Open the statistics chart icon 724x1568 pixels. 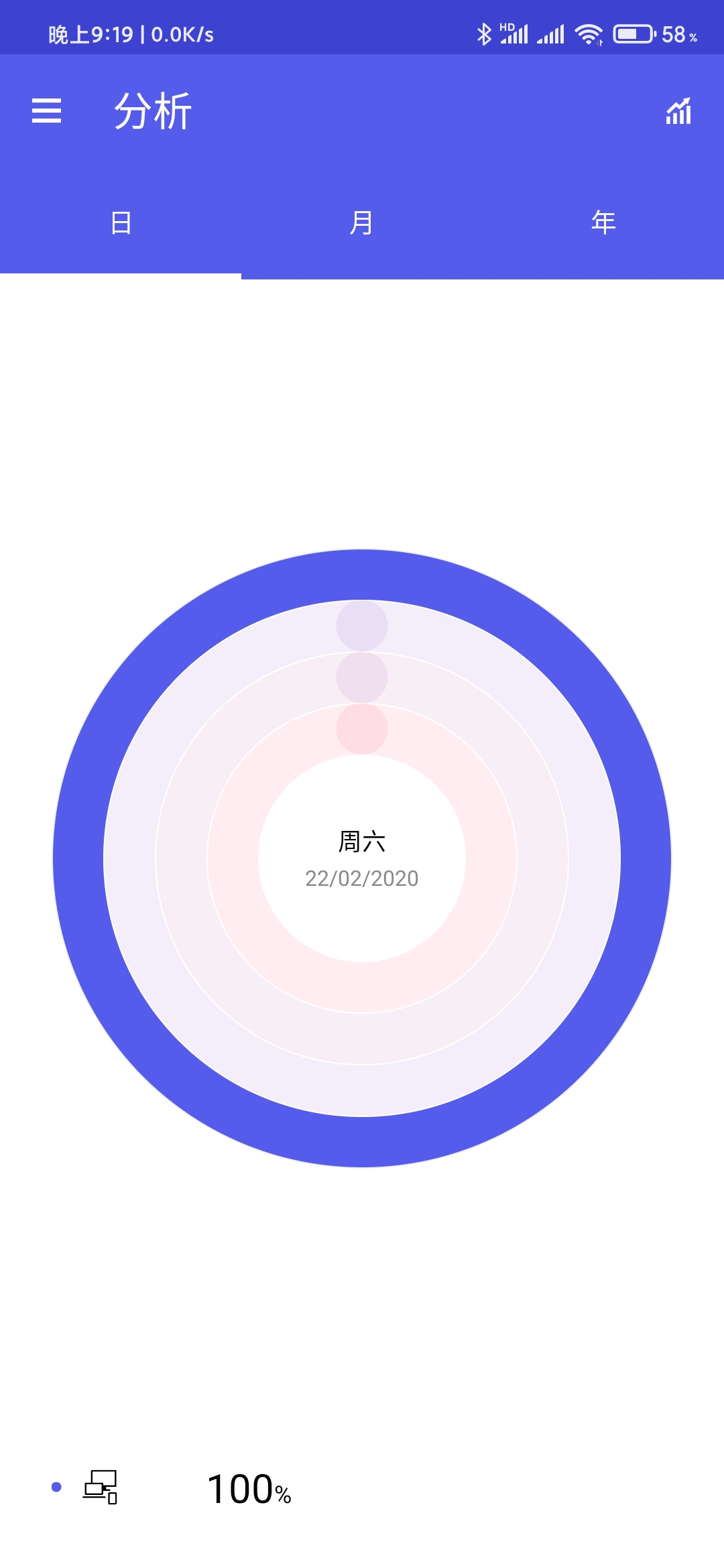pos(678,111)
